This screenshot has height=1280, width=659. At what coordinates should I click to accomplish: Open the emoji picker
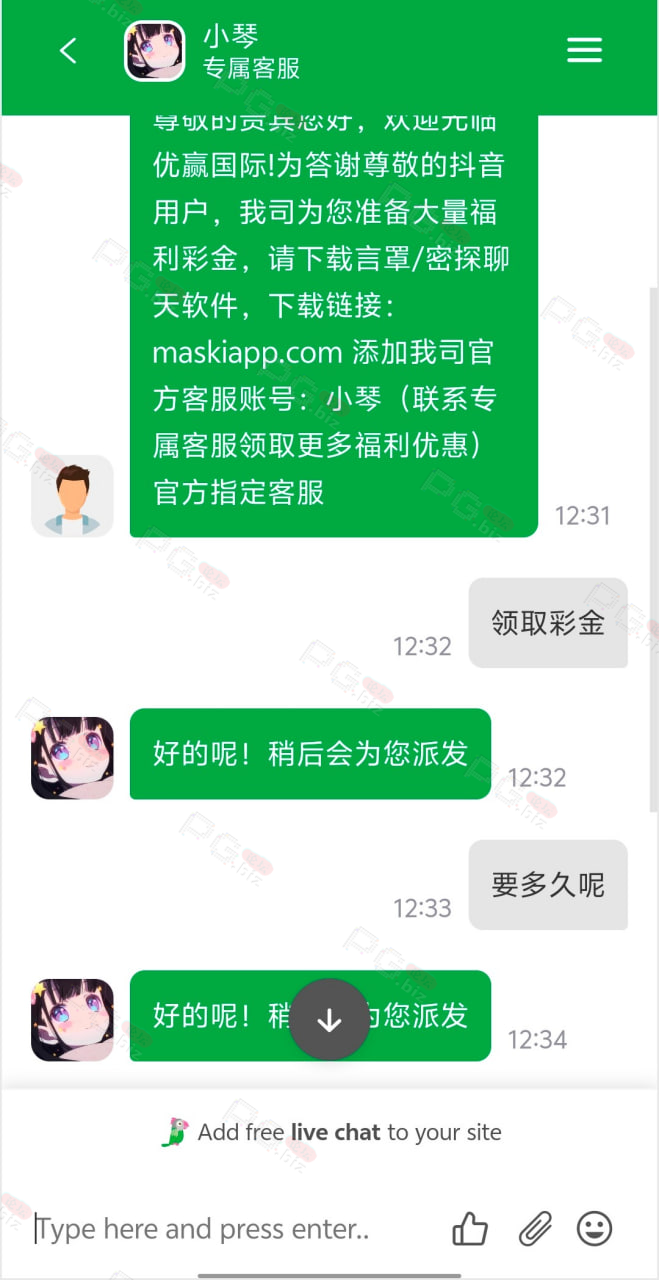pyautogui.click(x=595, y=1229)
